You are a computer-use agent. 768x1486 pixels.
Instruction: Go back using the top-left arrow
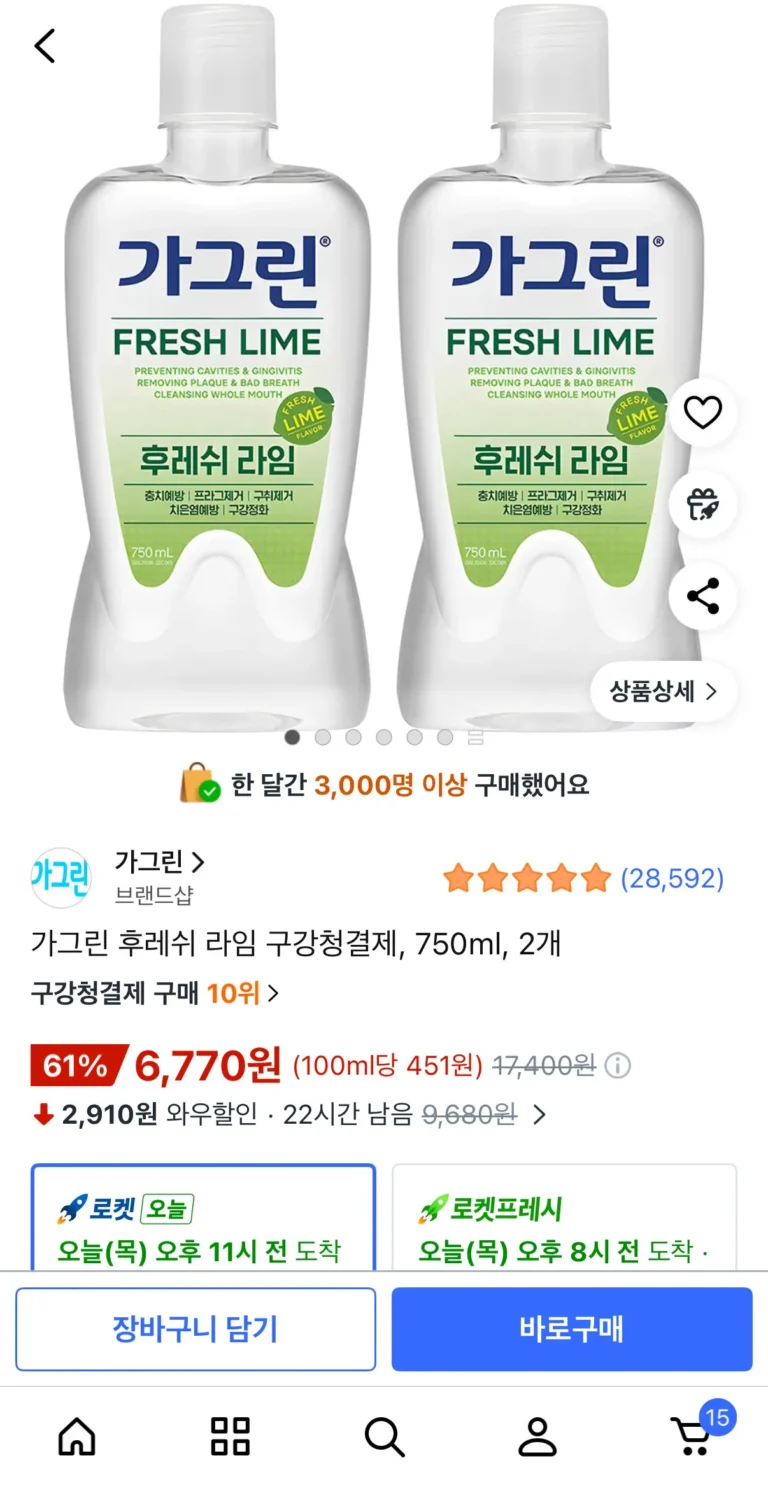(45, 46)
